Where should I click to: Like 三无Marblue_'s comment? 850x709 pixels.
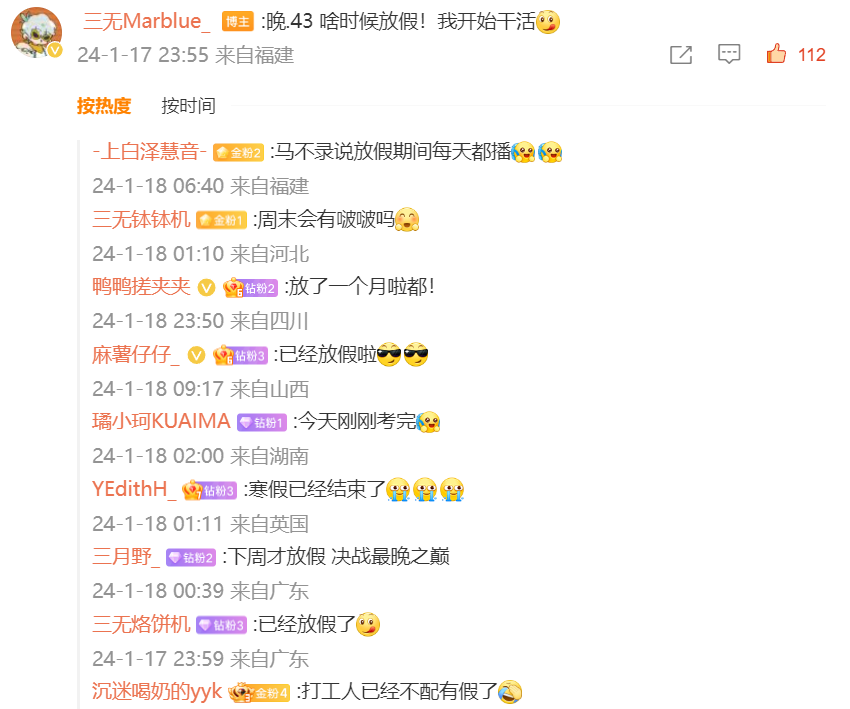(777, 54)
